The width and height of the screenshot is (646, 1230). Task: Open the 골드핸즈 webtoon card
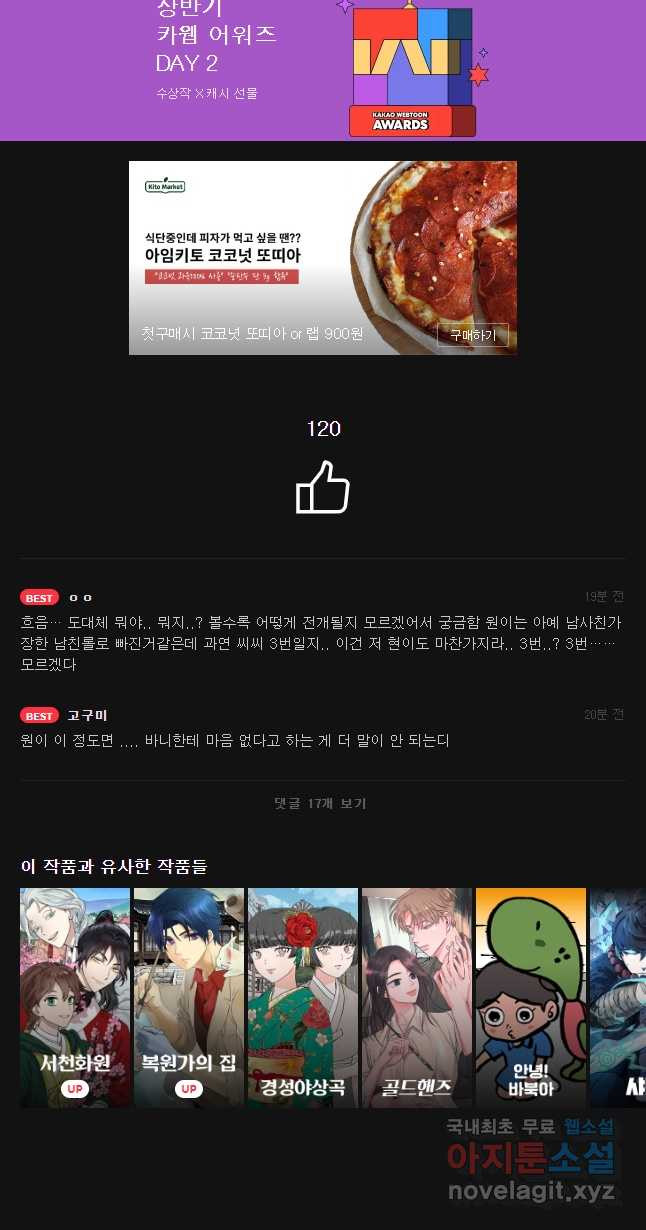pyautogui.click(x=417, y=996)
